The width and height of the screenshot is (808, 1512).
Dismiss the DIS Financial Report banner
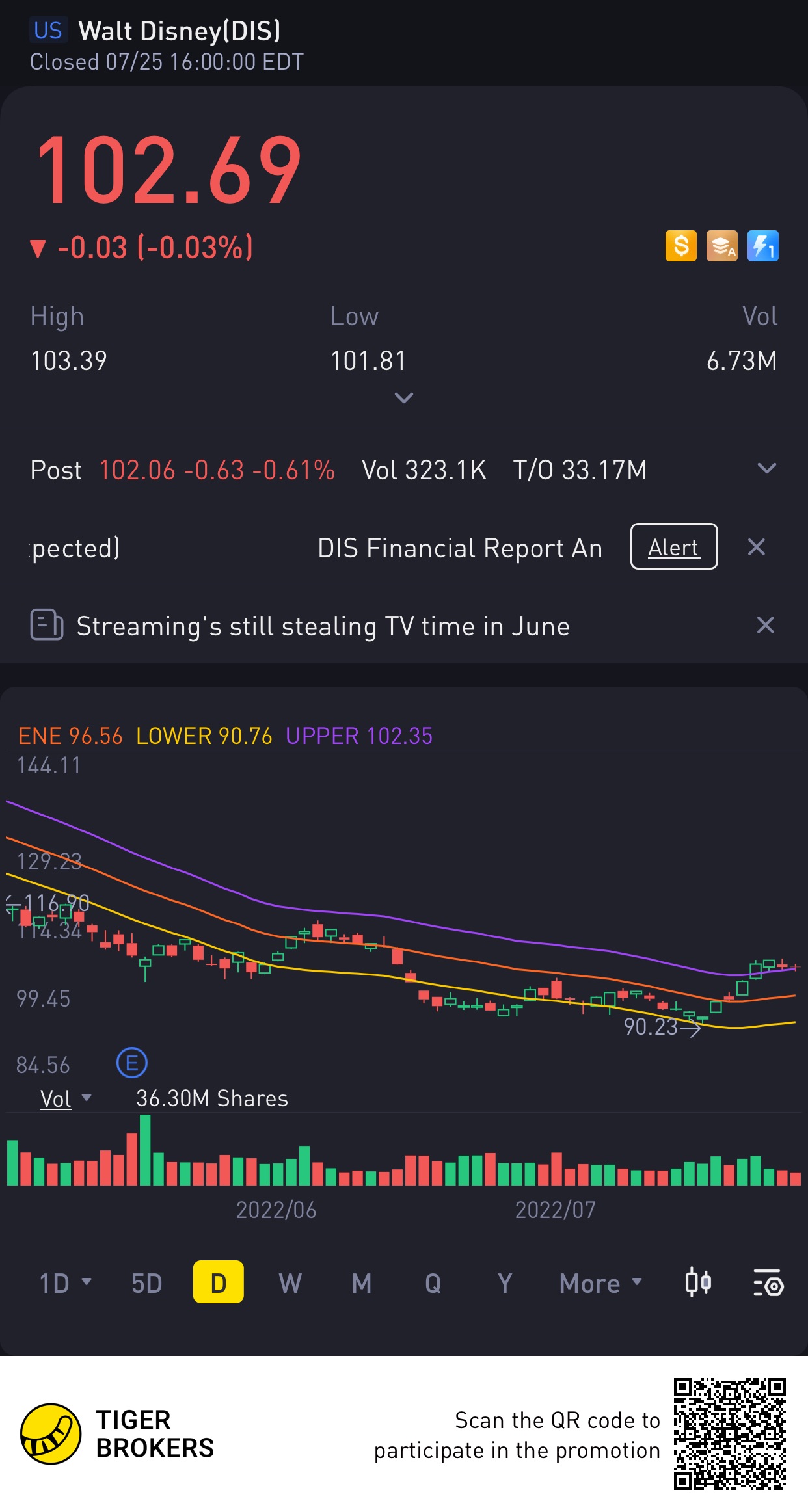click(x=756, y=547)
